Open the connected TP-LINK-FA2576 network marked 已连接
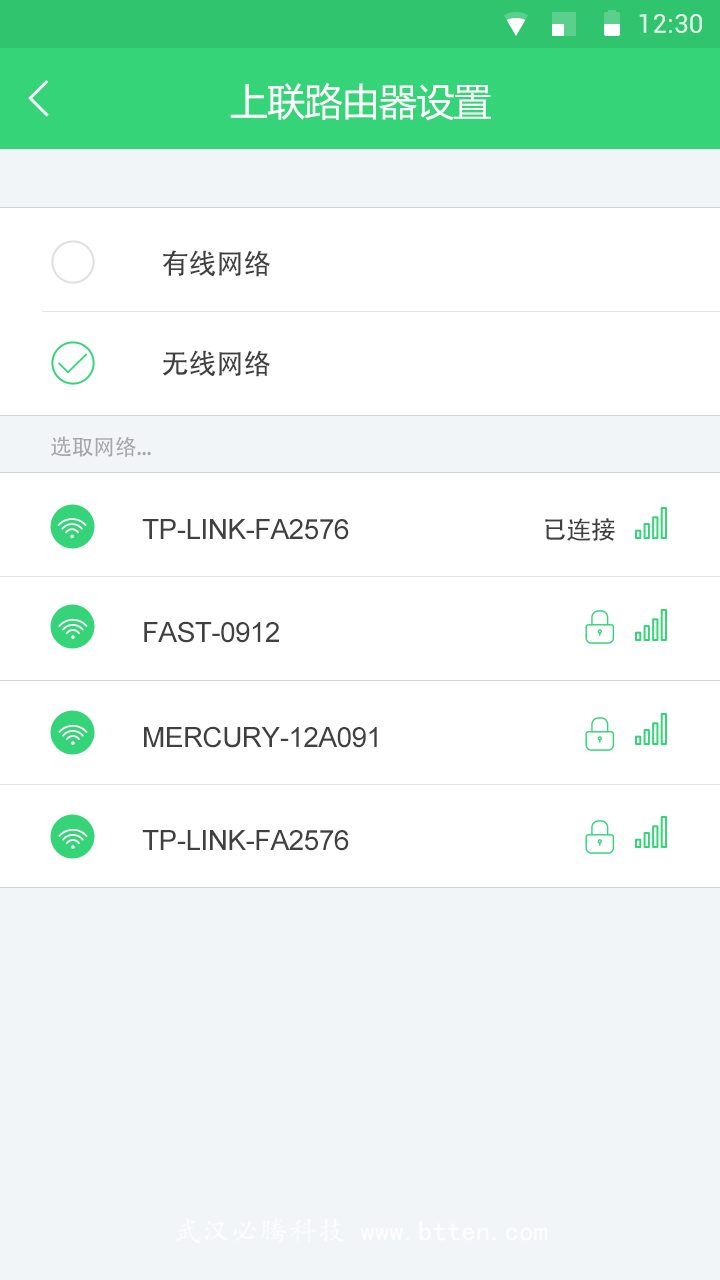The width and height of the screenshot is (720, 1280). (x=360, y=525)
